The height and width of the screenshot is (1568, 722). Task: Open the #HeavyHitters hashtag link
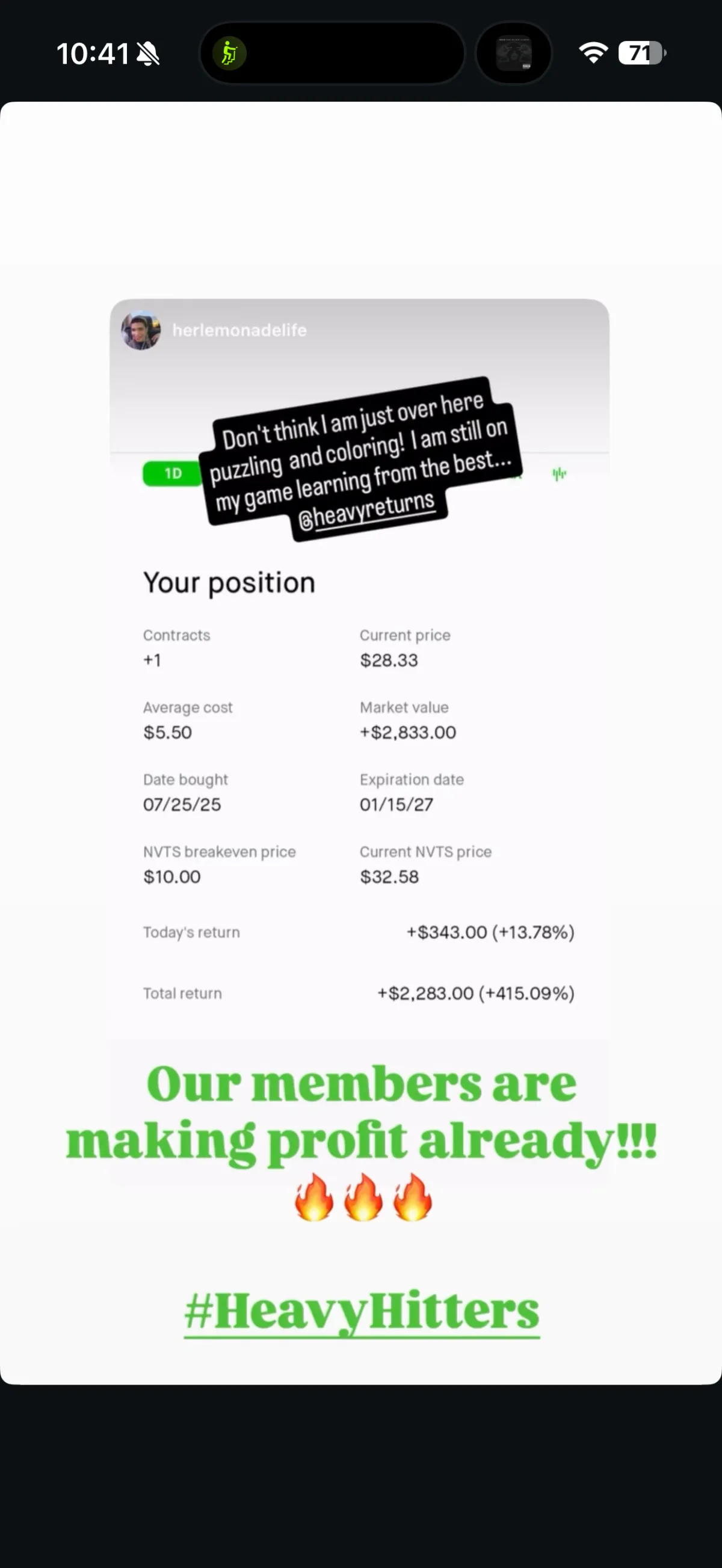tap(362, 1312)
